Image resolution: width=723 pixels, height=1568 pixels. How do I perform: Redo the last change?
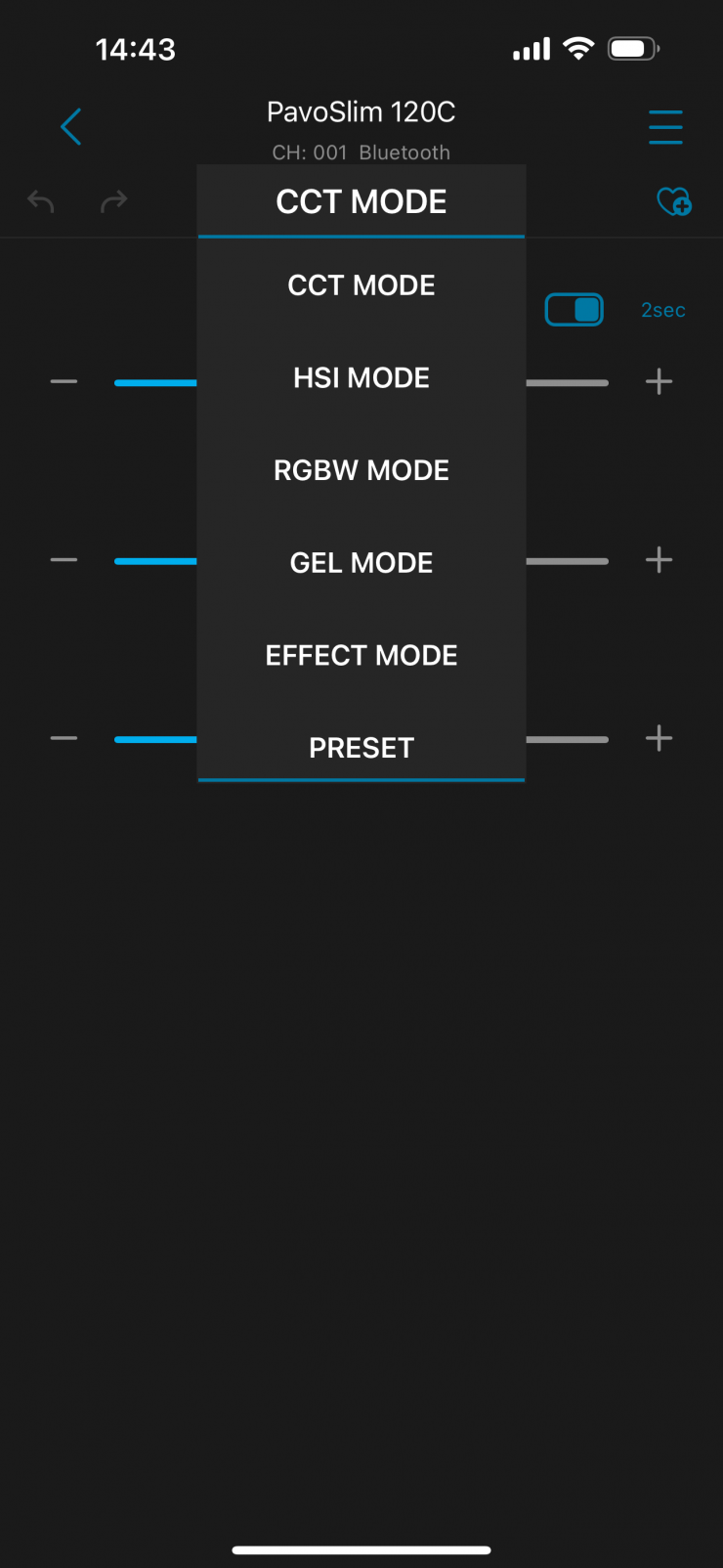click(x=114, y=201)
